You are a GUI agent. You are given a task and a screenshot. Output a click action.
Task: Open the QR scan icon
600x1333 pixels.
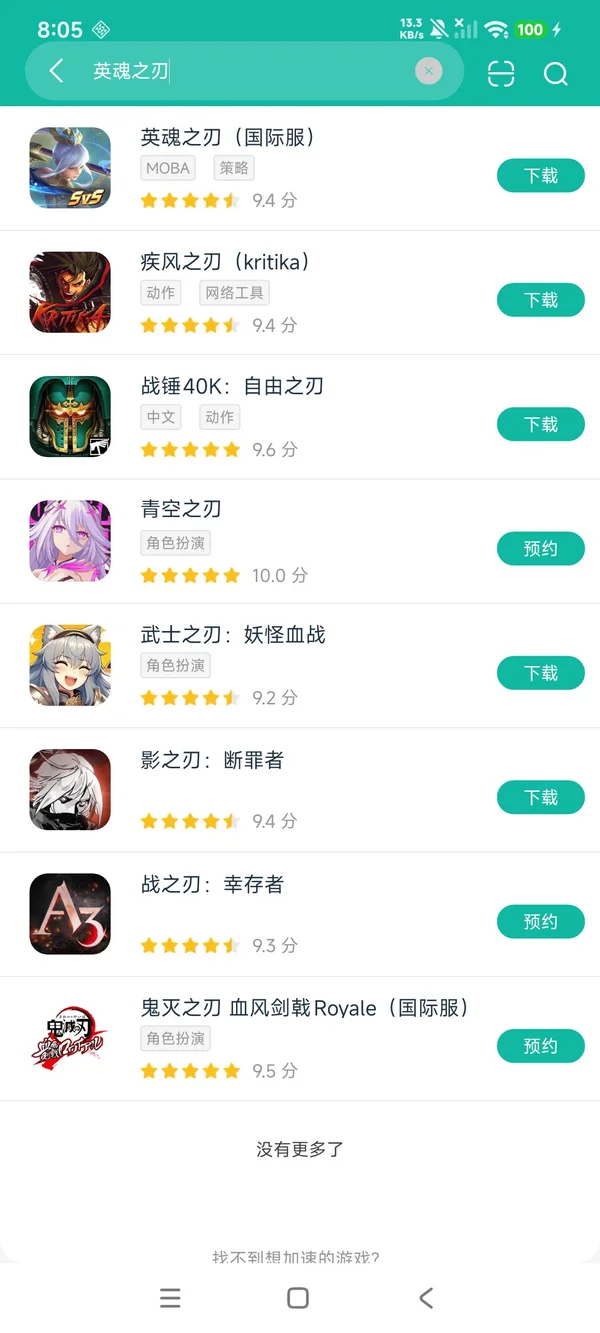(x=501, y=73)
